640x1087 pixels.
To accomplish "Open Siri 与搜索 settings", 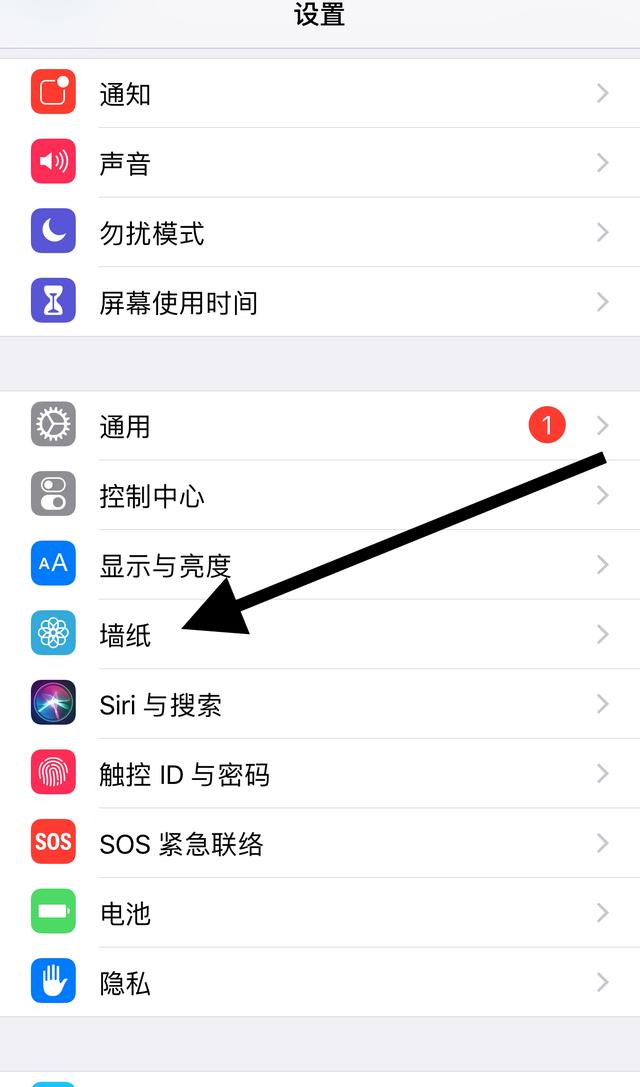I will click(x=320, y=704).
